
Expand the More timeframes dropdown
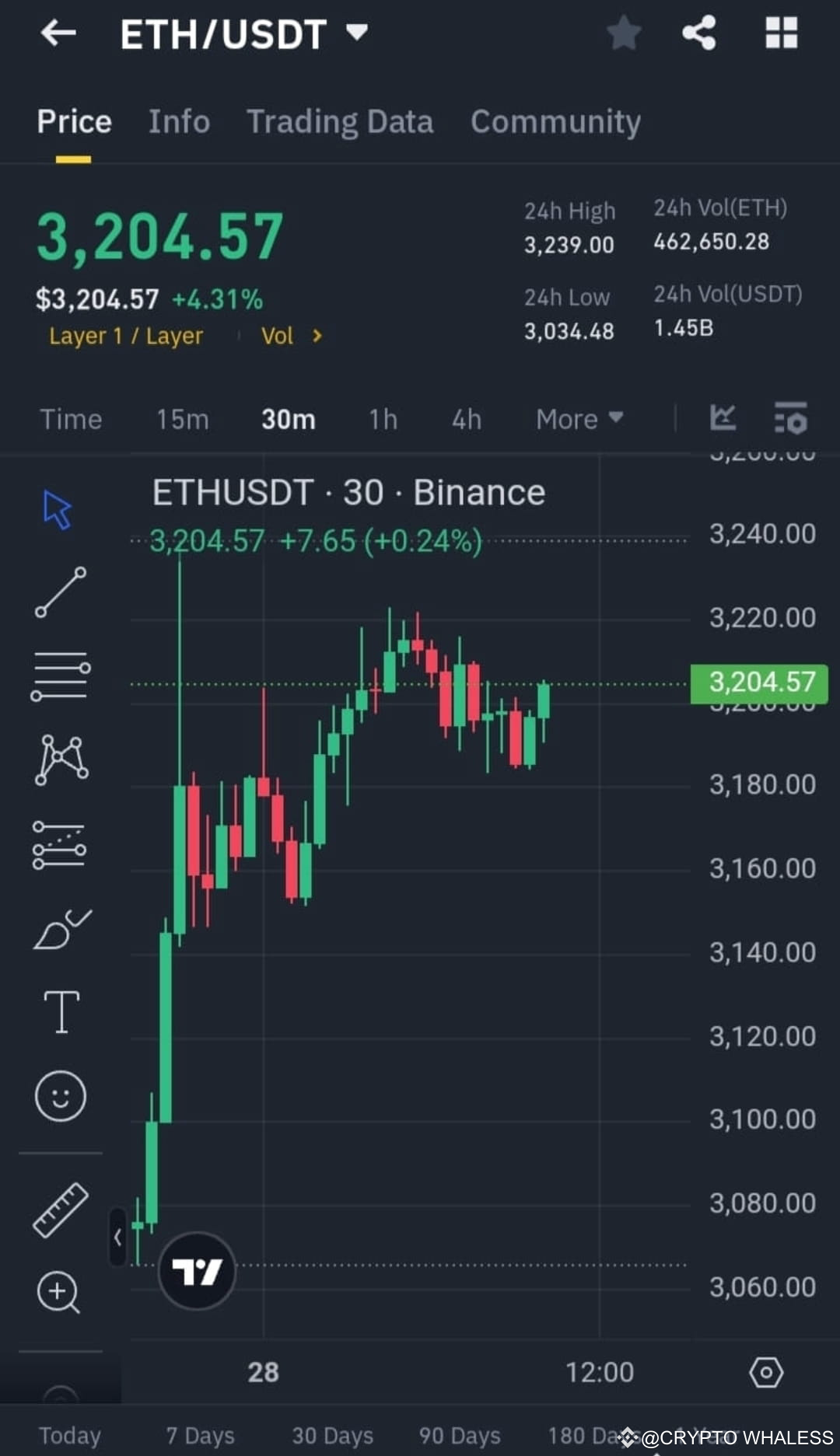579,419
